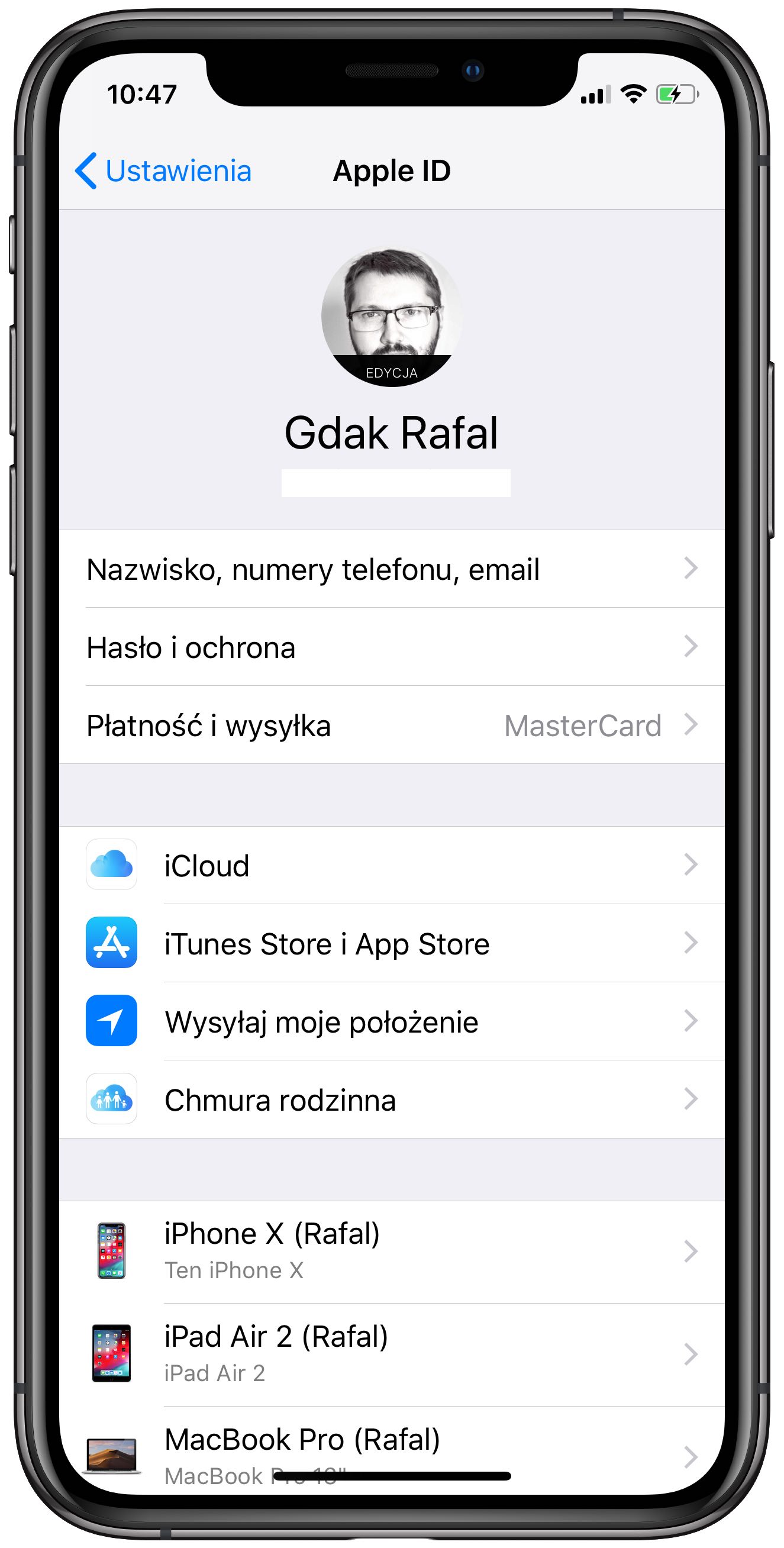Screen dimensions: 784x1548
Task: Open Nazwisko, numery telefonu, email
Action: [392, 569]
